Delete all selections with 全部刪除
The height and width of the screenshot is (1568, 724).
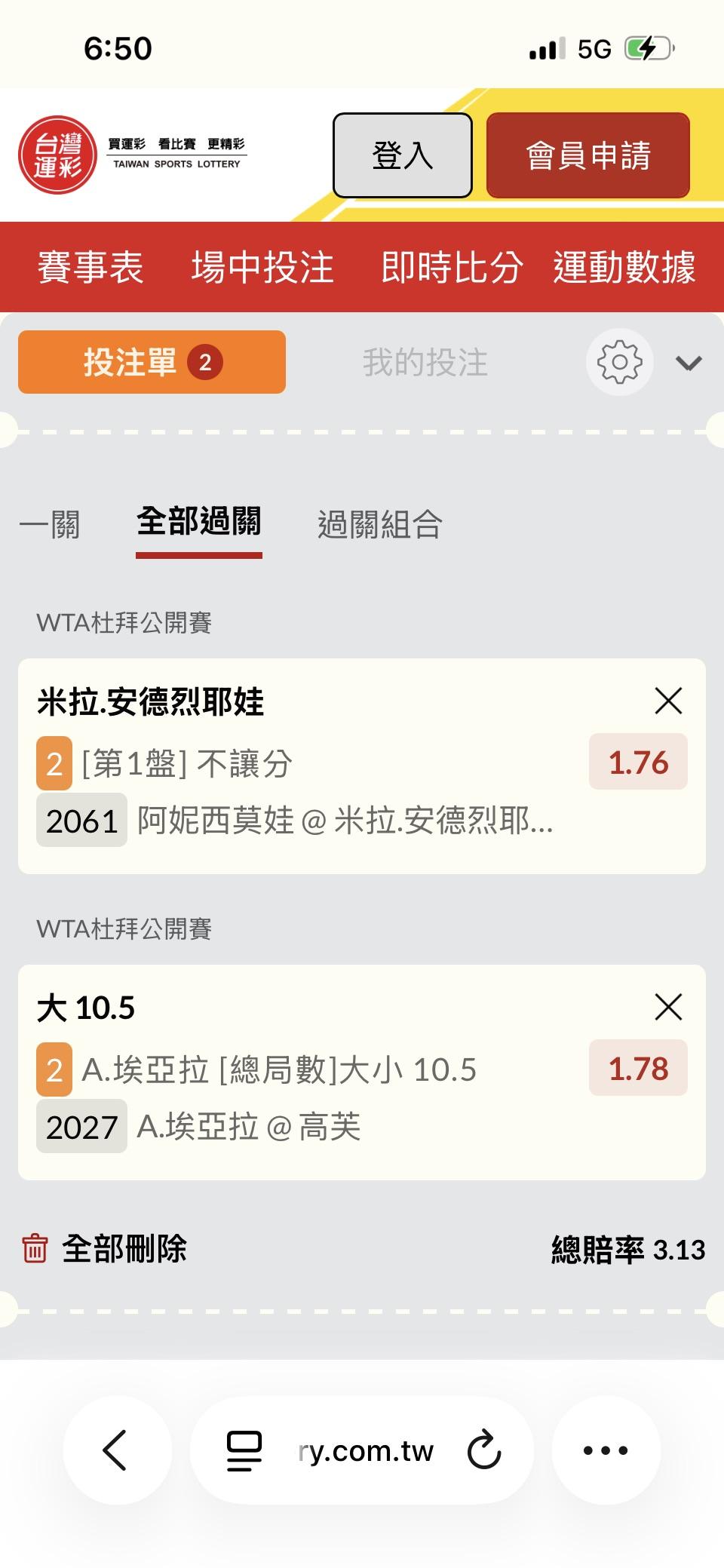[x=104, y=1249]
